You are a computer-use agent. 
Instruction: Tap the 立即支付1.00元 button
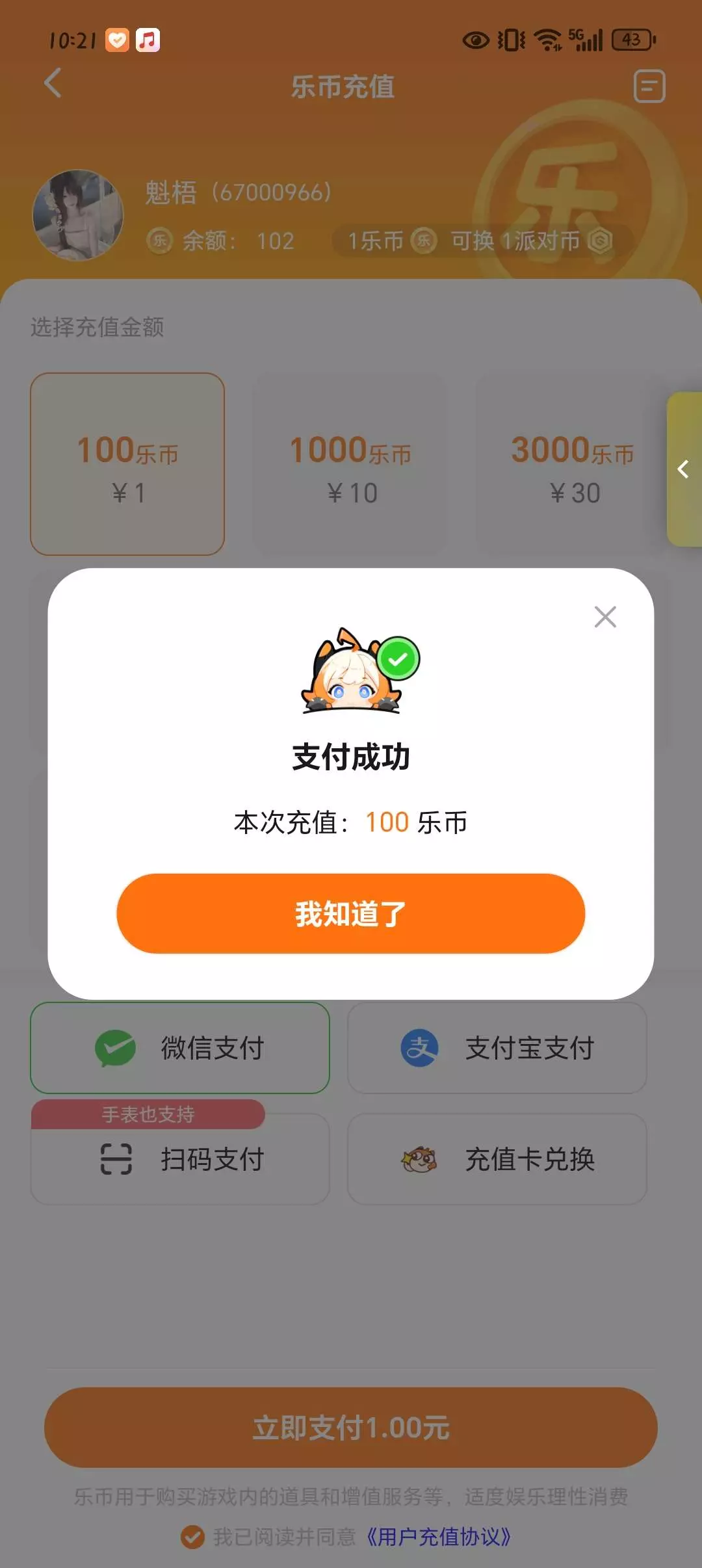click(x=351, y=1428)
